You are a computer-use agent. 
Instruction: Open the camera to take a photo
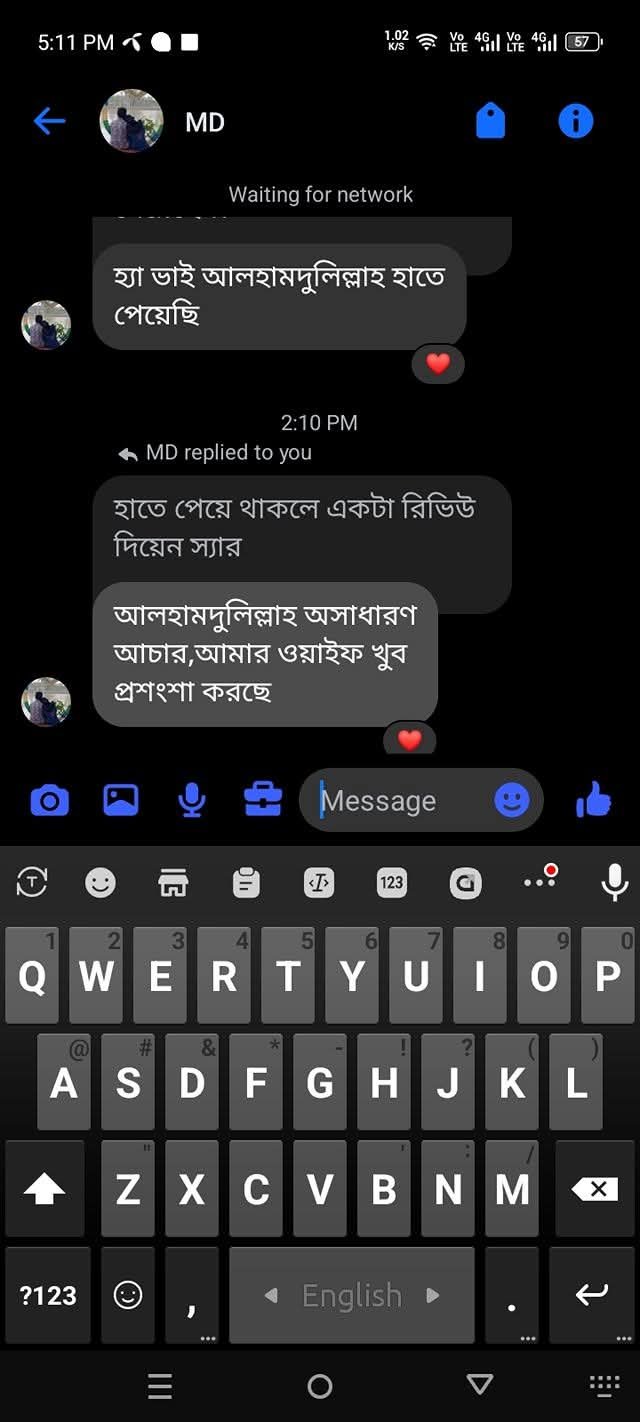coord(49,800)
